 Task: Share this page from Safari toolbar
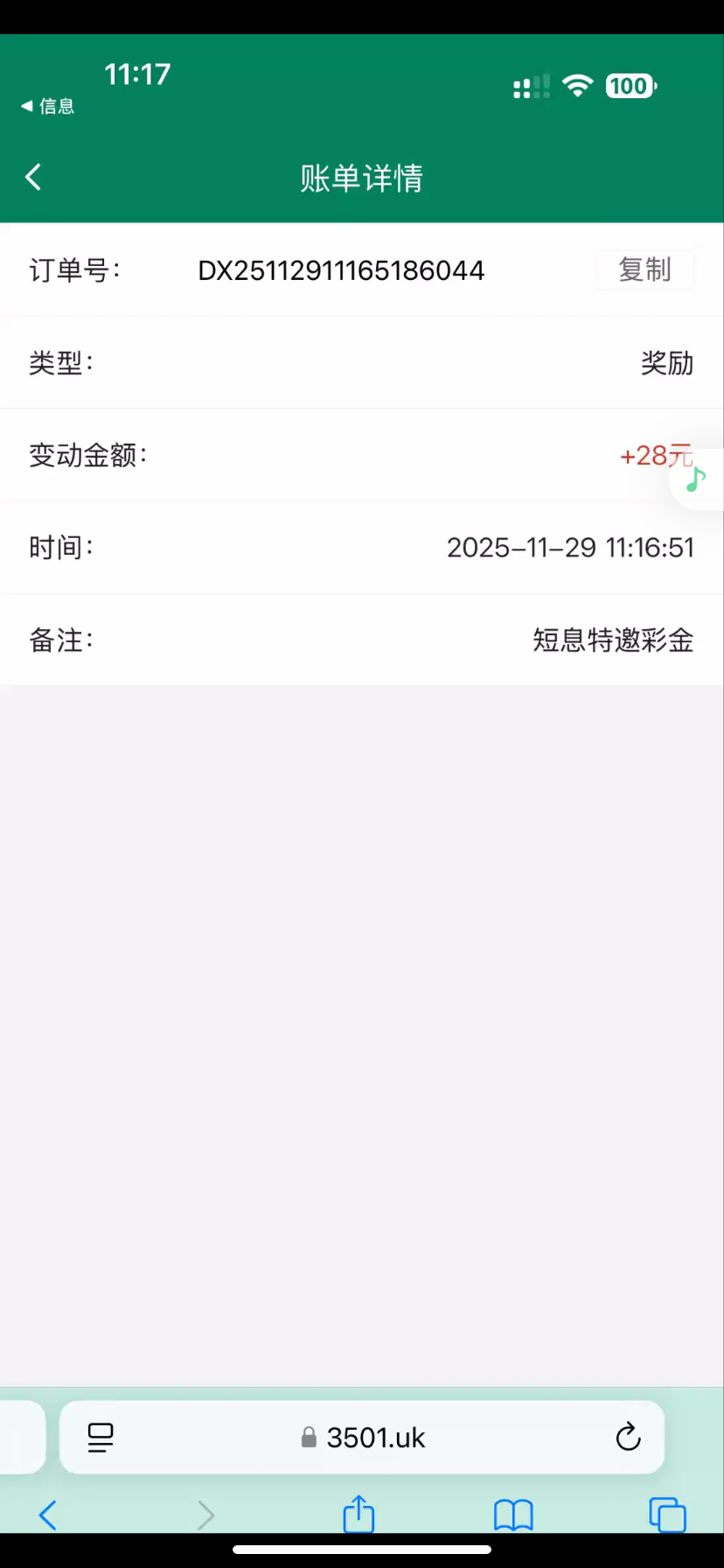click(x=359, y=1514)
